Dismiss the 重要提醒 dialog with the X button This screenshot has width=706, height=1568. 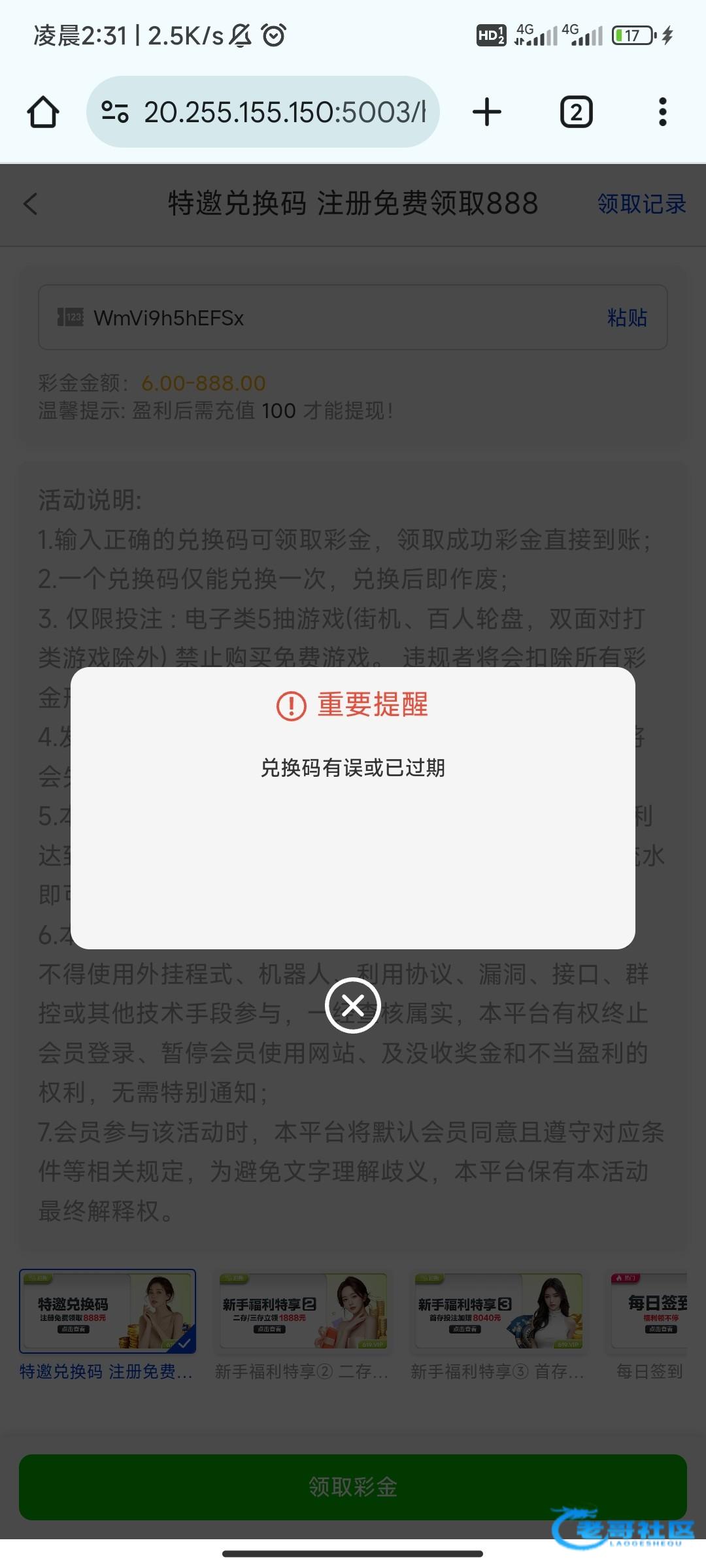coord(353,1005)
